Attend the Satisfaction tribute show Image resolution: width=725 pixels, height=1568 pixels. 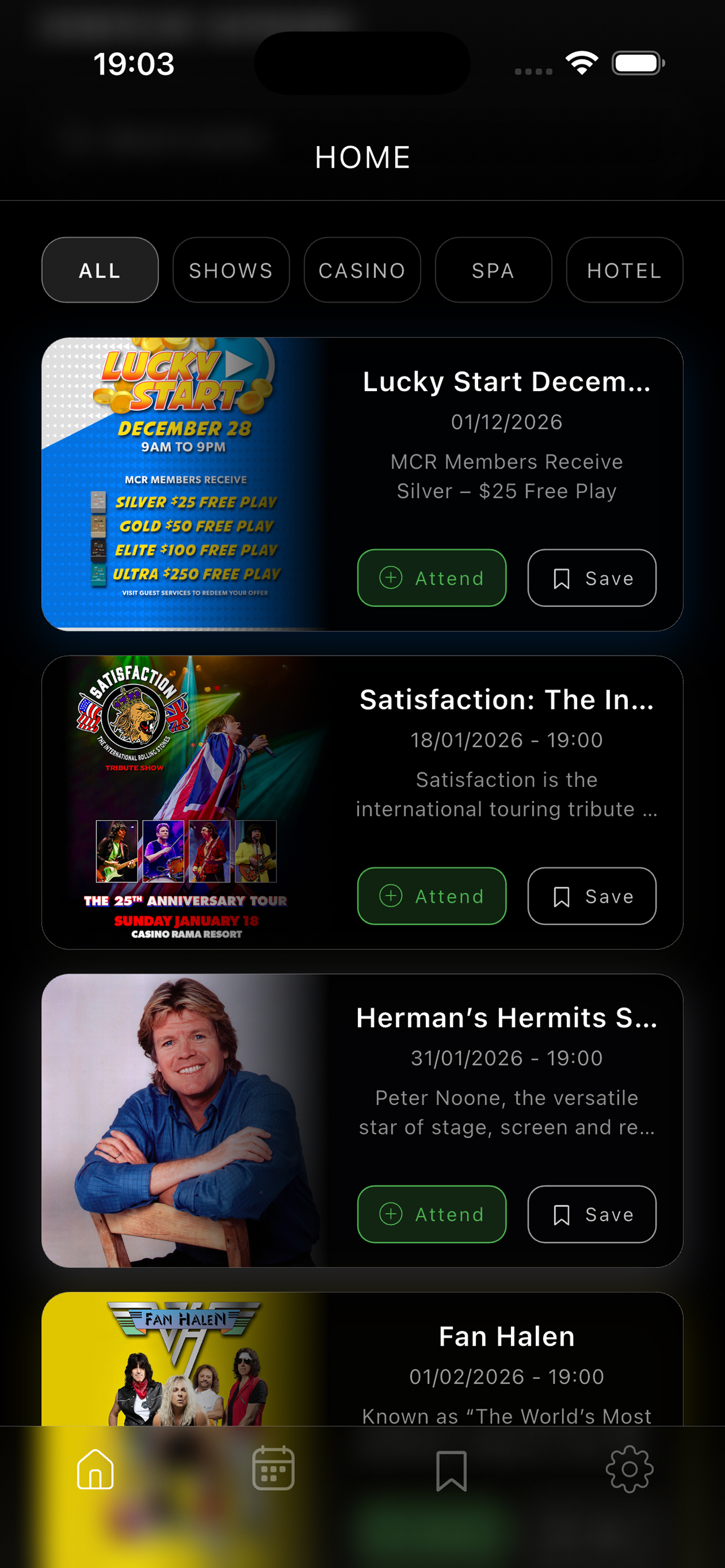[431, 896]
